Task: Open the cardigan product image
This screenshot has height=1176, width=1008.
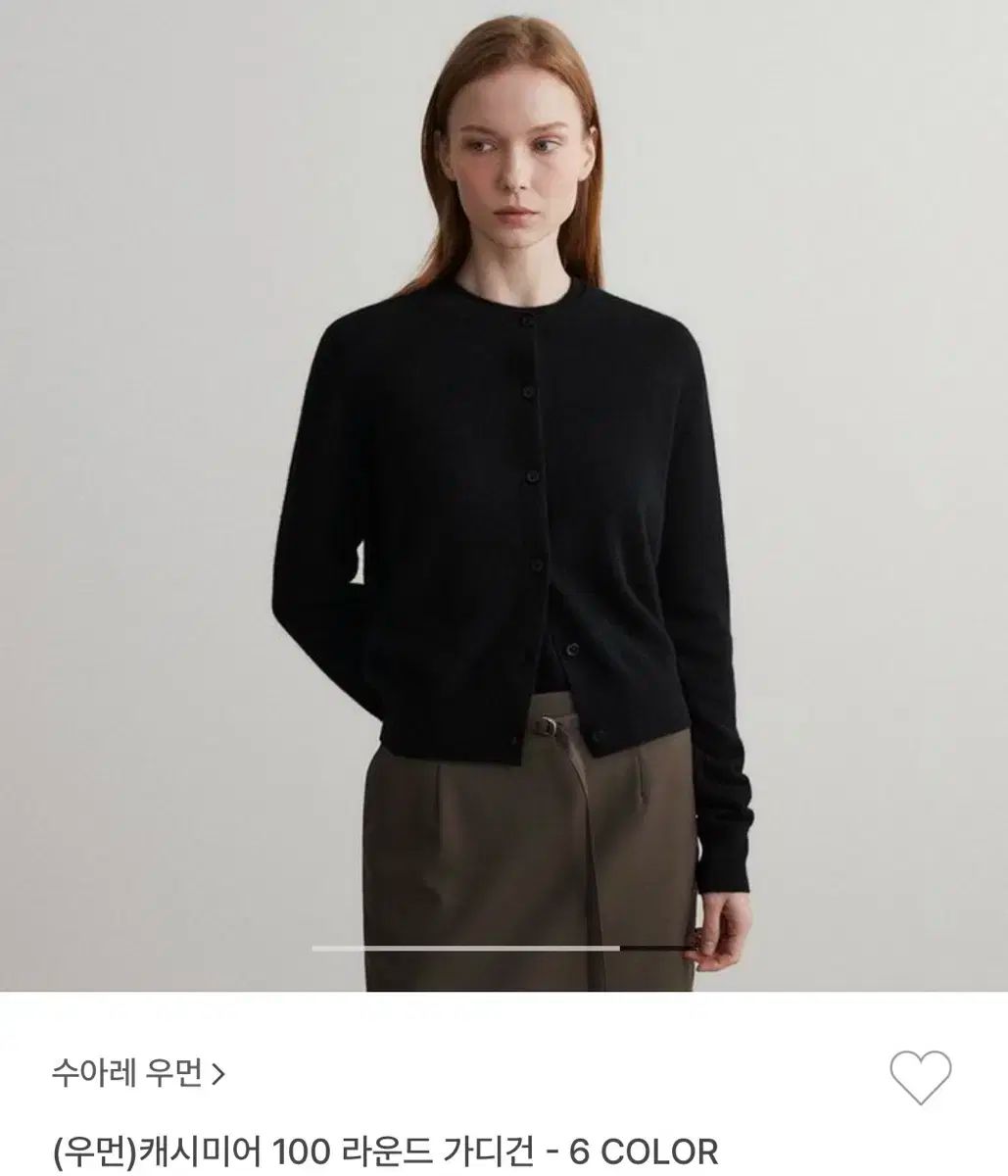Action: click(x=504, y=490)
